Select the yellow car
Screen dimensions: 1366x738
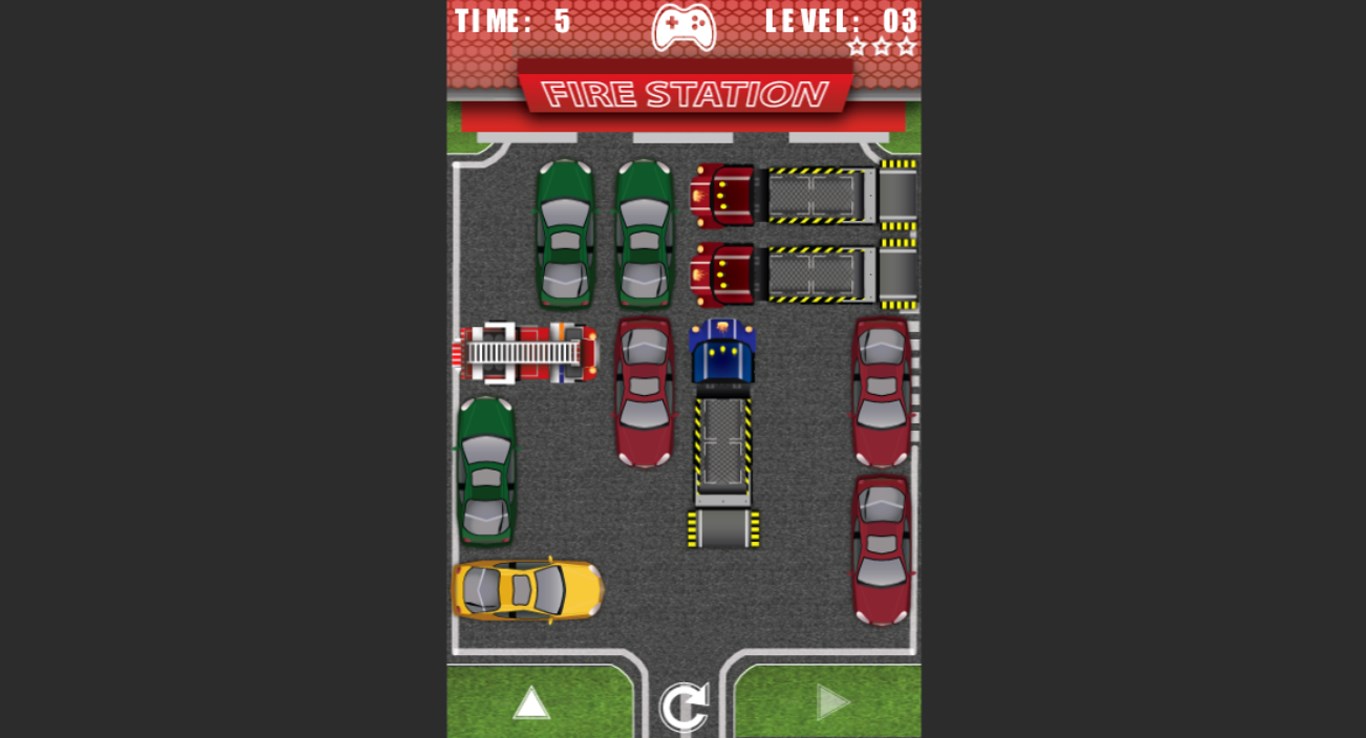[x=527, y=590]
